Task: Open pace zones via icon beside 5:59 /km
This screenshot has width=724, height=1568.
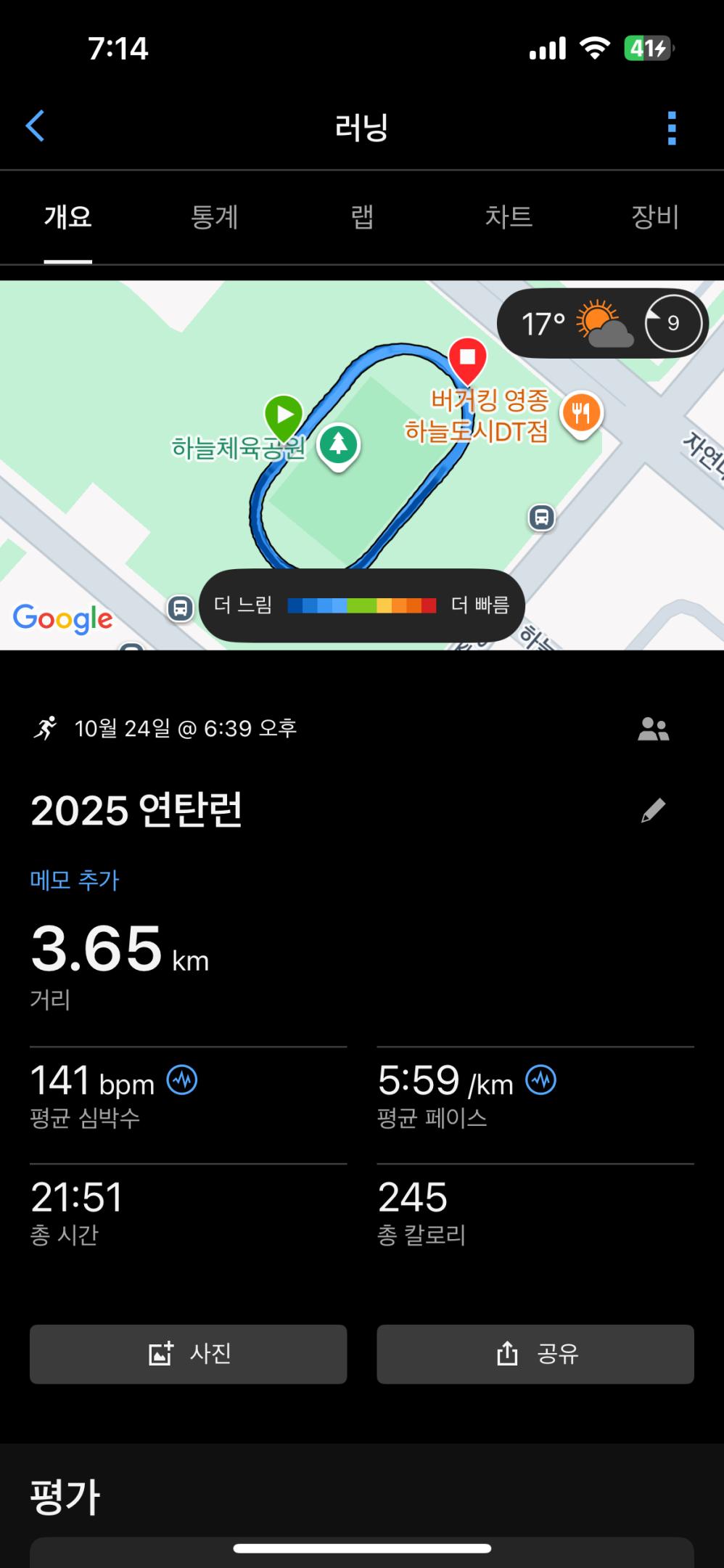Action: pyautogui.click(x=540, y=1079)
